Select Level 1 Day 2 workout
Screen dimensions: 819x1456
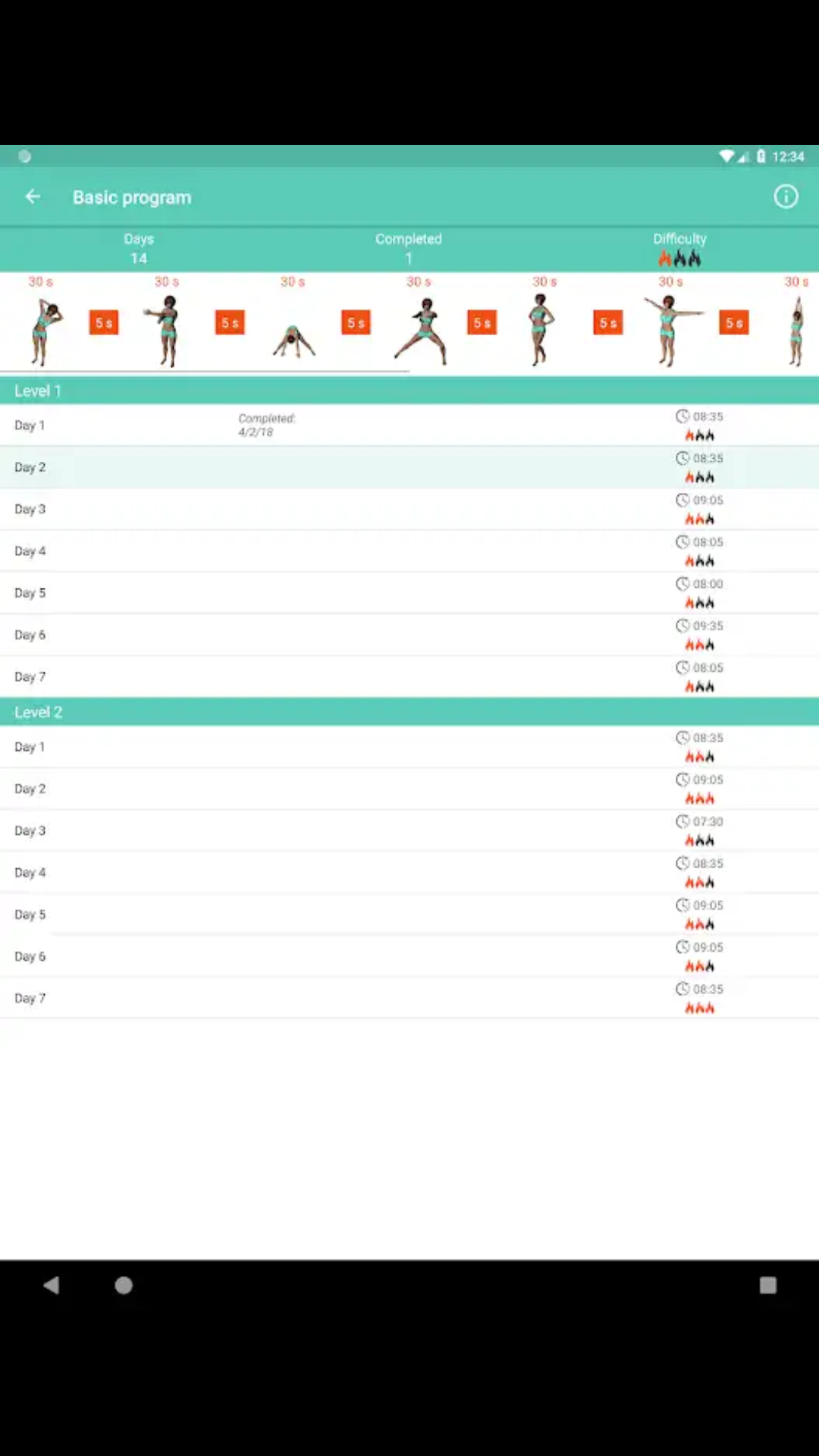[409, 467]
